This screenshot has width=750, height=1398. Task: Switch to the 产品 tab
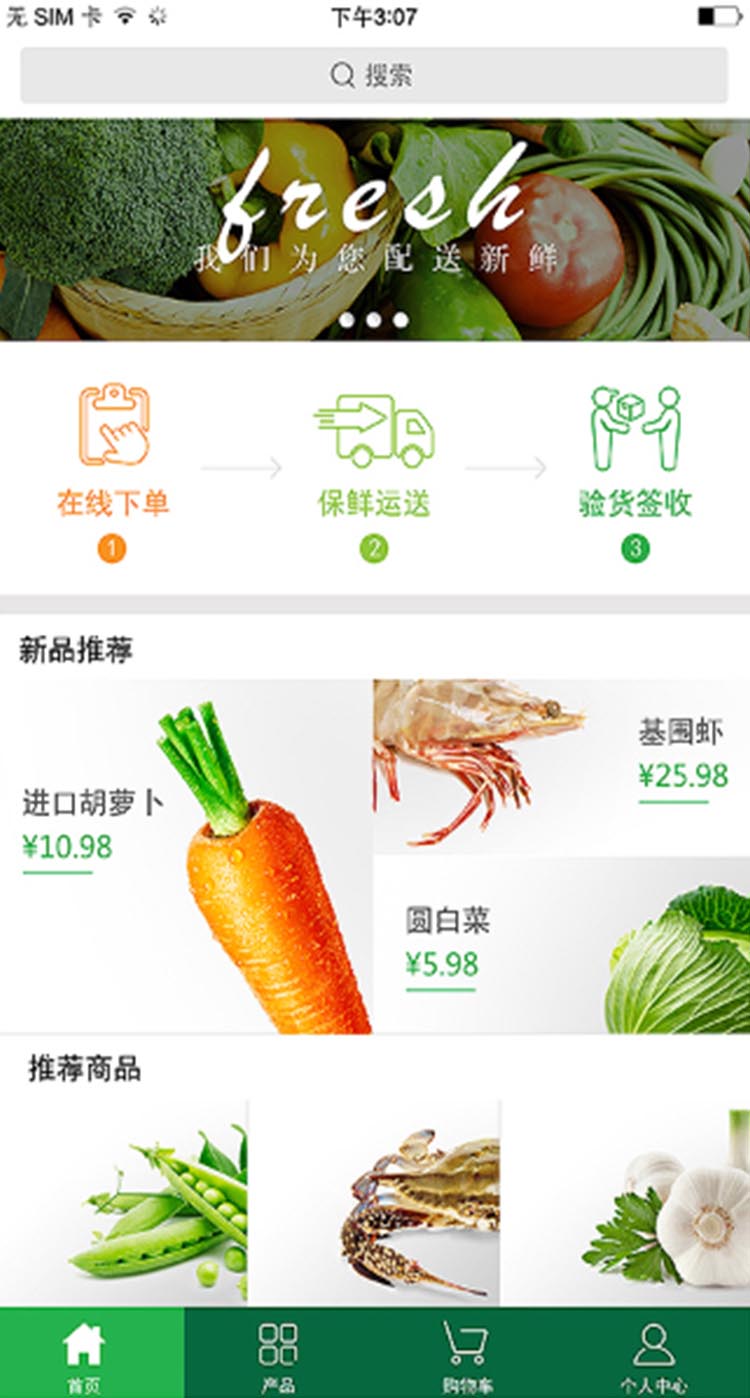278,1354
